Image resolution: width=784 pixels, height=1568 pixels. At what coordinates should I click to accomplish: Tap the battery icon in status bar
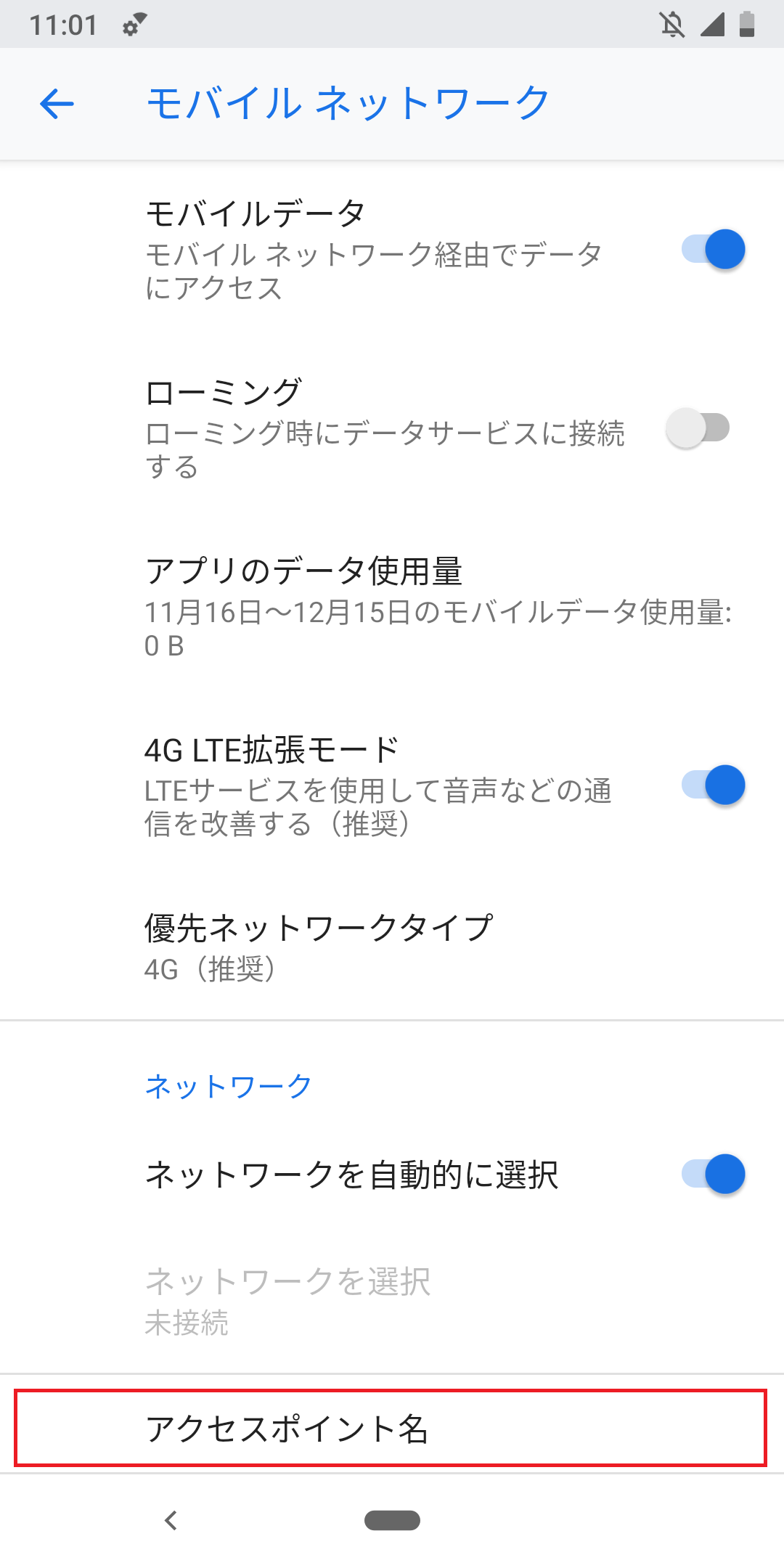[748, 24]
